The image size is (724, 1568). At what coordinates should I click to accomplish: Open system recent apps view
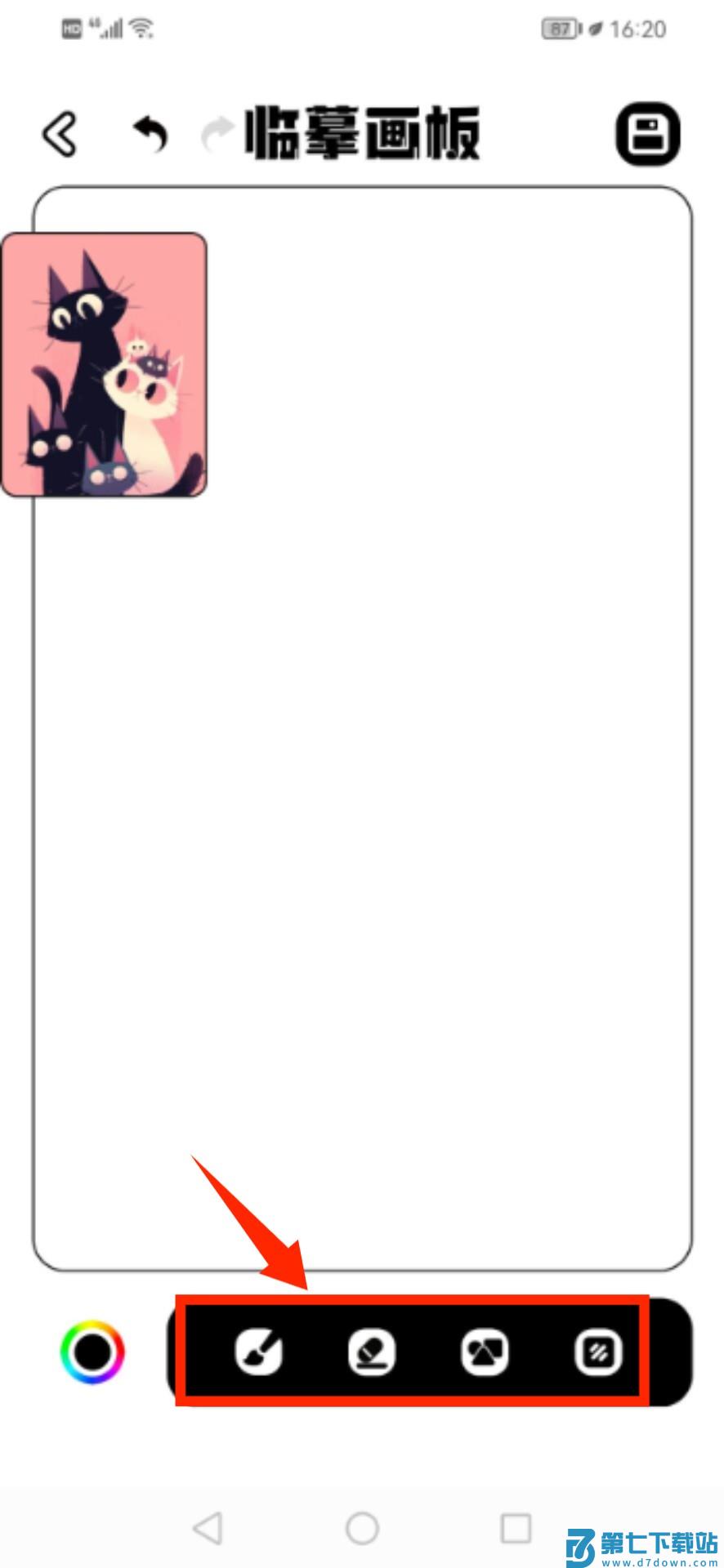tap(516, 1527)
